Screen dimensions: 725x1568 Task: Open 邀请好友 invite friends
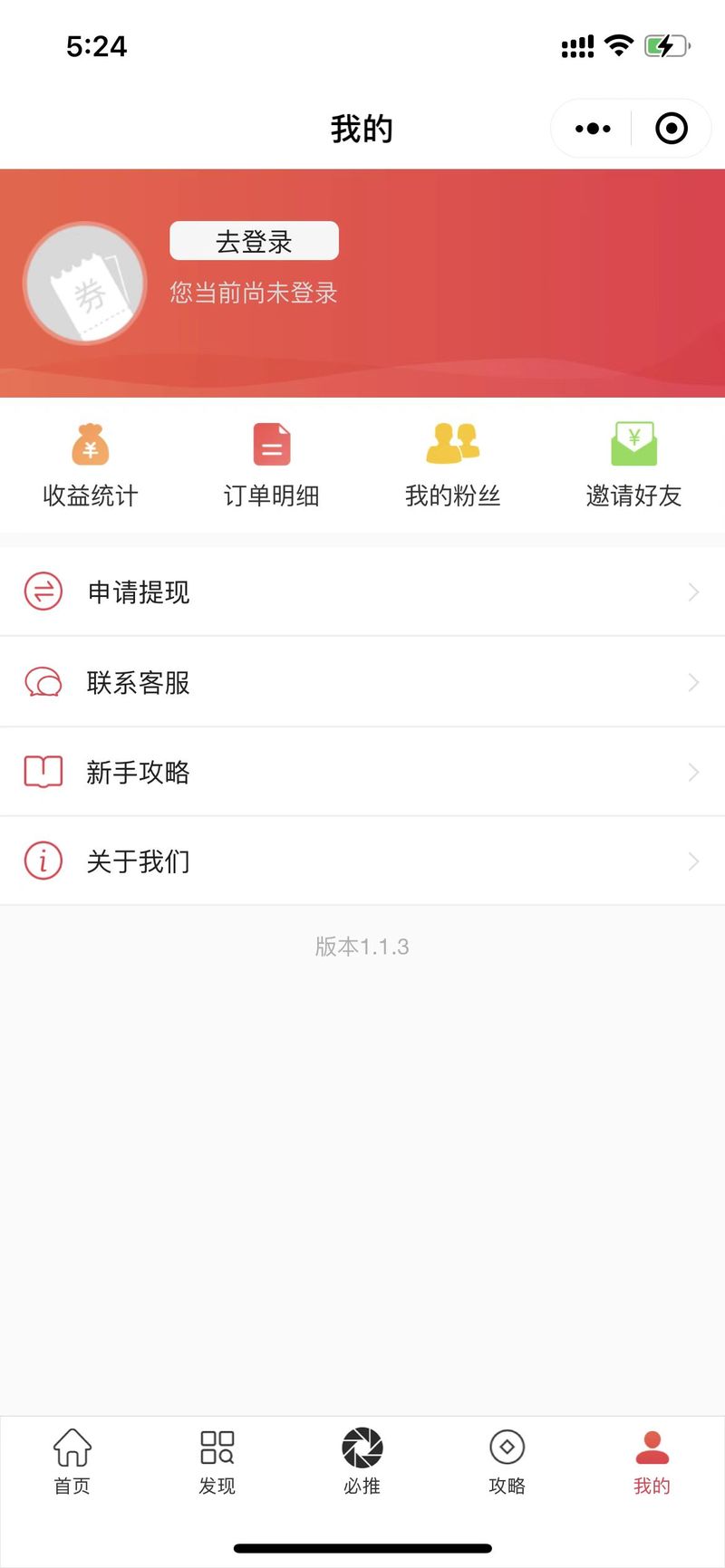click(634, 466)
